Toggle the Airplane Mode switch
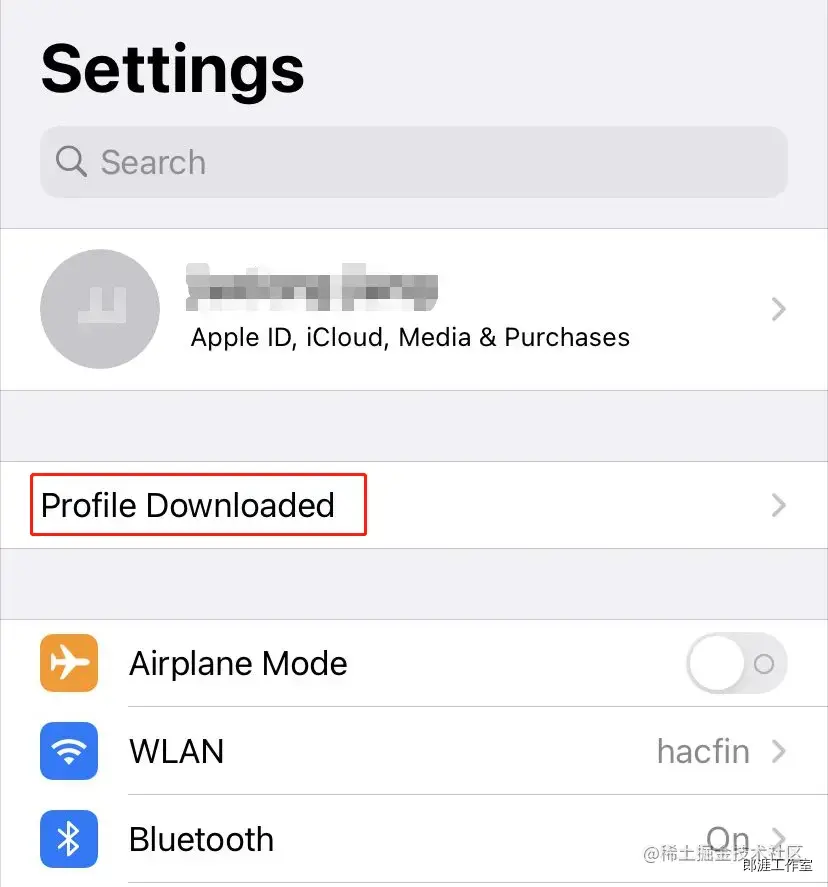Screen dimensions: 828x887 point(736,663)
